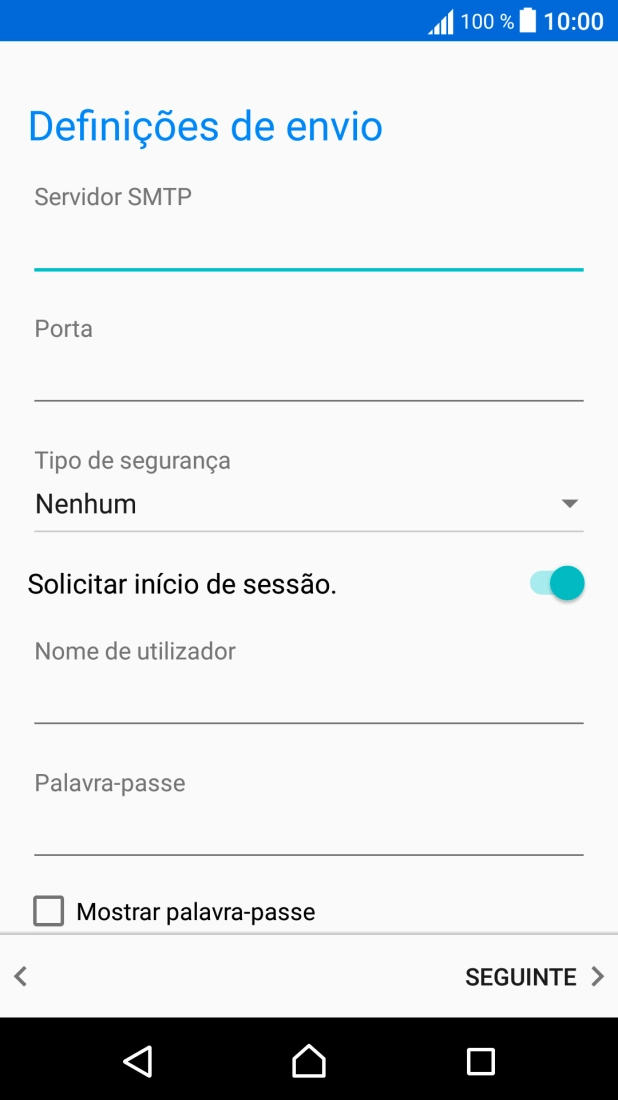This screenshot has width=618, height=1100.
Task: Disable Solicitar início de sessão switch
Action: [558, 584]
